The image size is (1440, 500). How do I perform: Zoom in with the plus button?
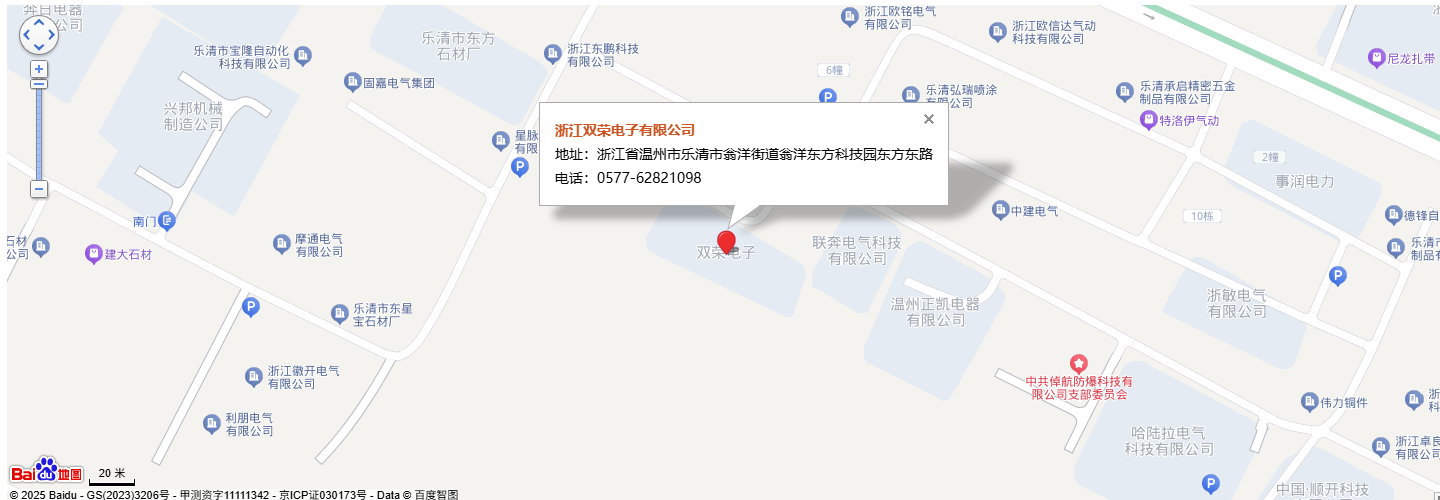(x=39, y=69)
